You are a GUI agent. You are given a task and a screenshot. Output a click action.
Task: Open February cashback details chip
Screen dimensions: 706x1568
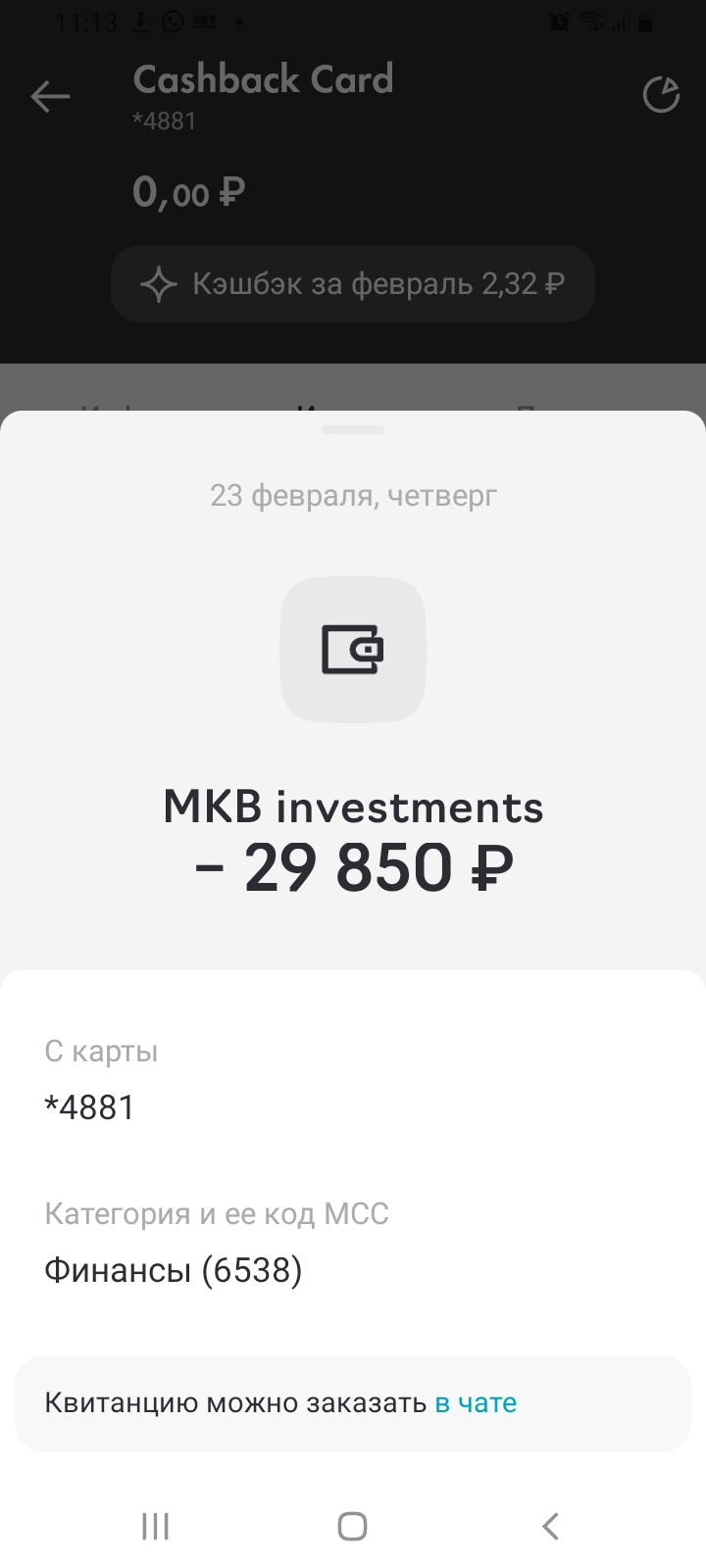click(x=353, y=284)
